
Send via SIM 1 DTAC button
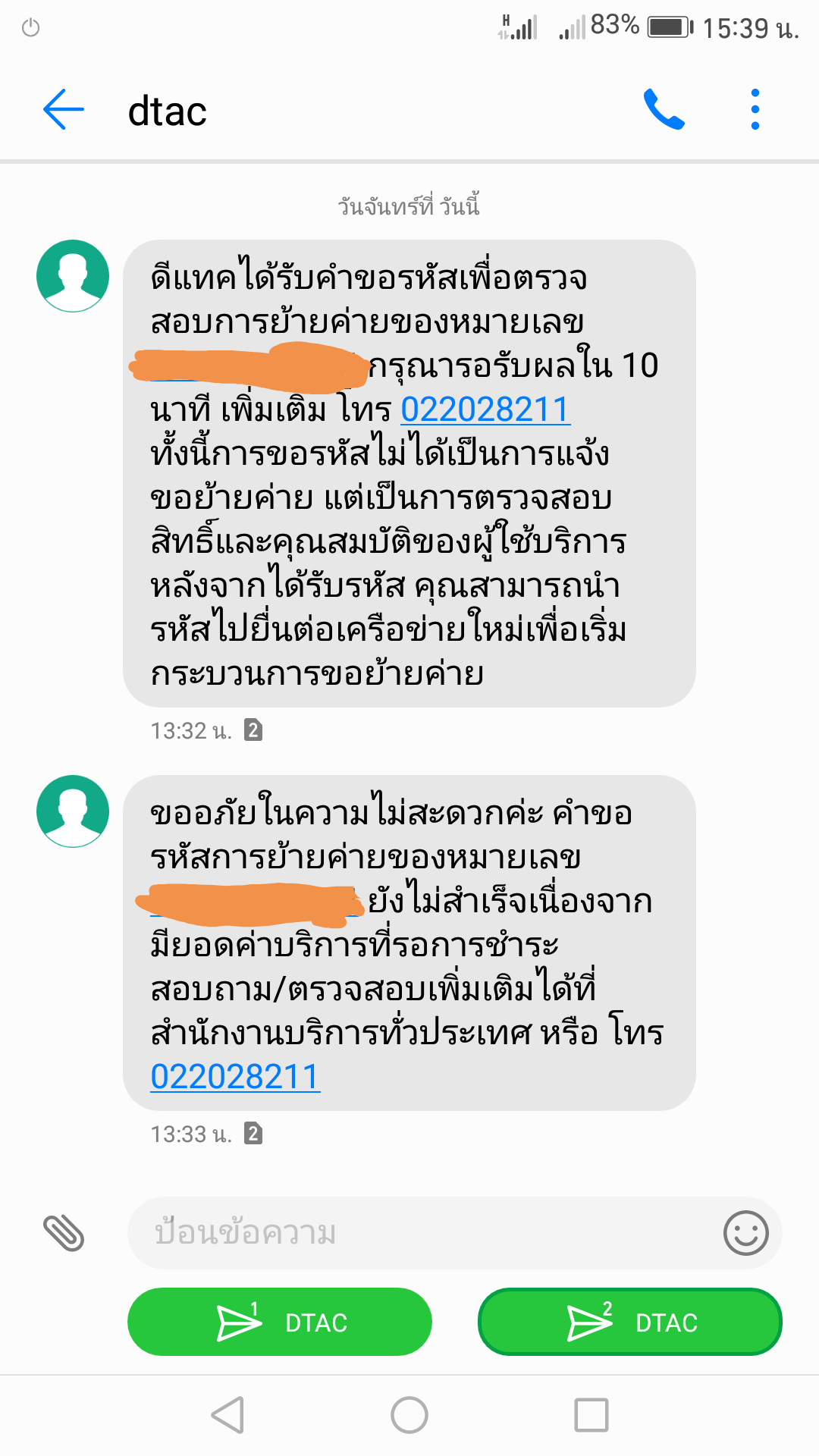coord(280,1322)
